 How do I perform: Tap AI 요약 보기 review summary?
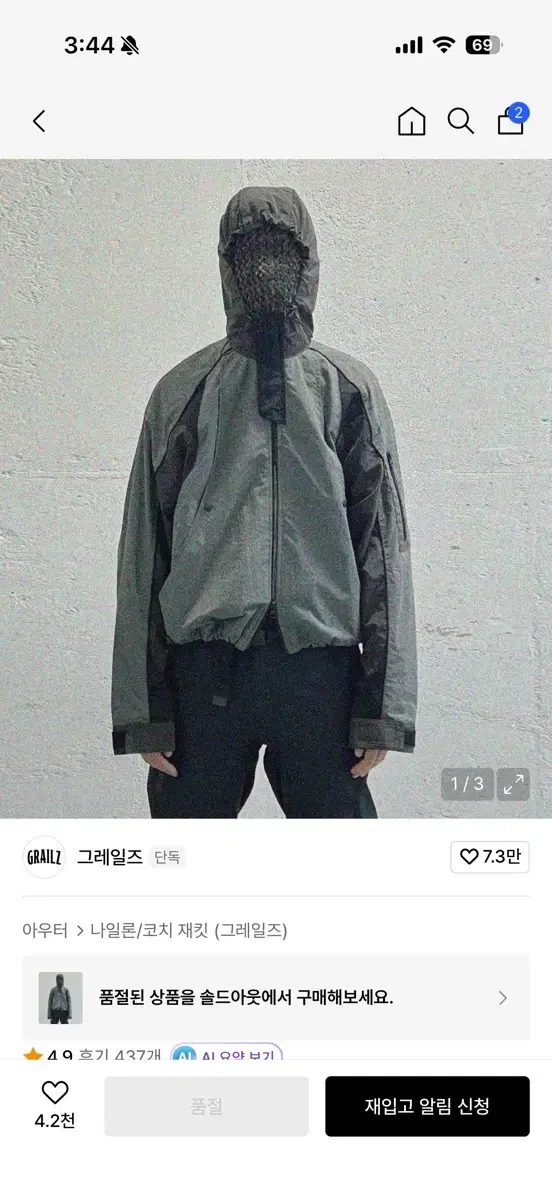coord(227,1054)
